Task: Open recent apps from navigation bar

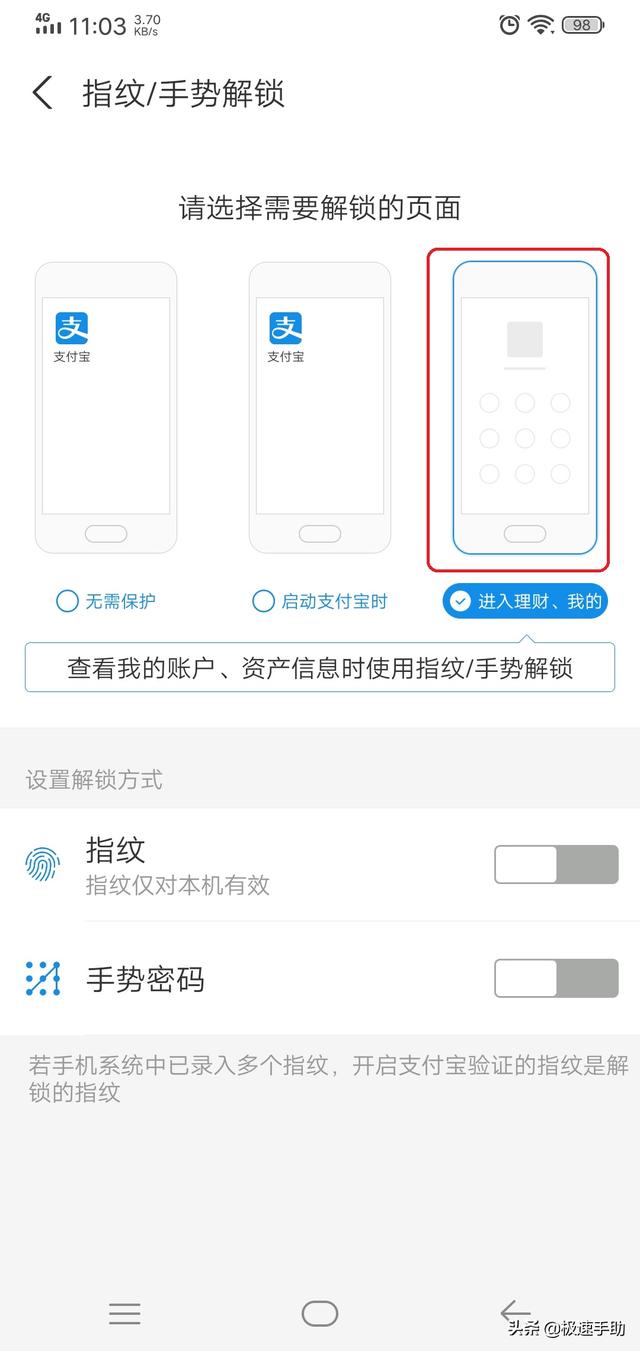Action: (x=124, y=1313)
